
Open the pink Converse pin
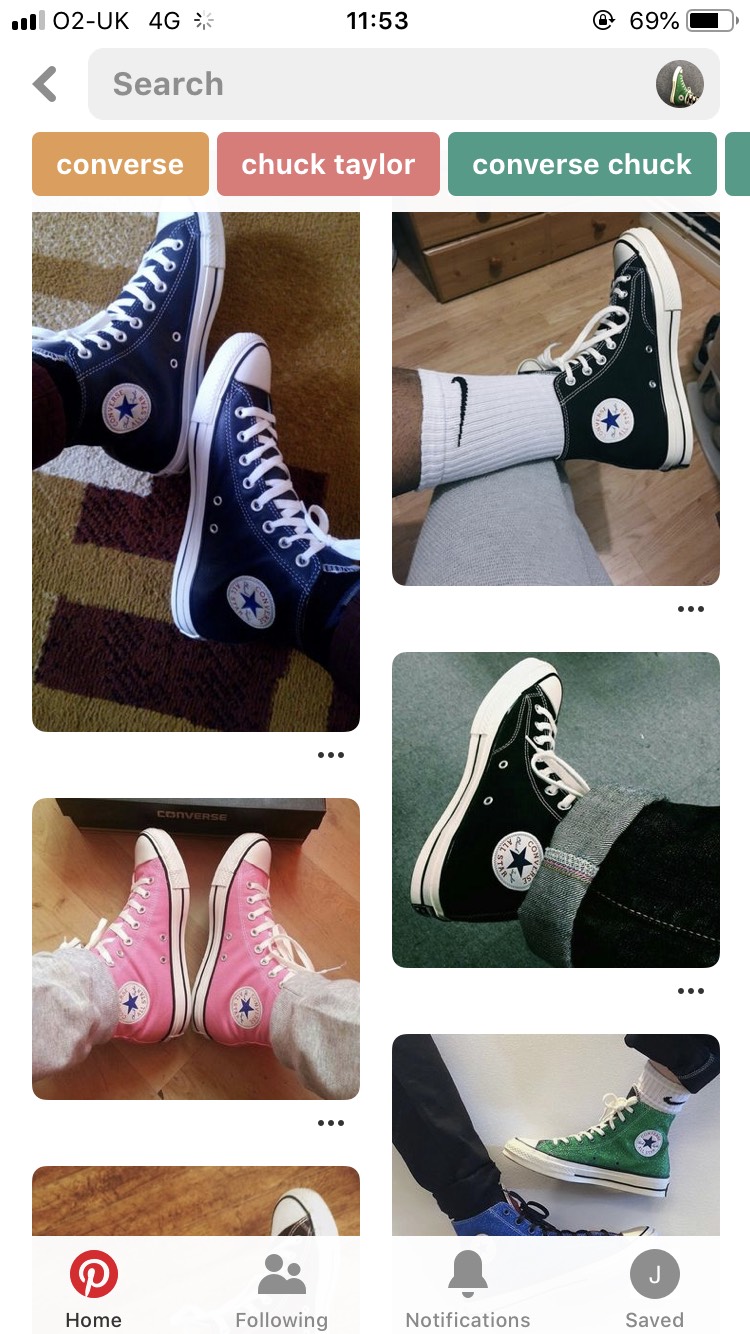point(196,948)
